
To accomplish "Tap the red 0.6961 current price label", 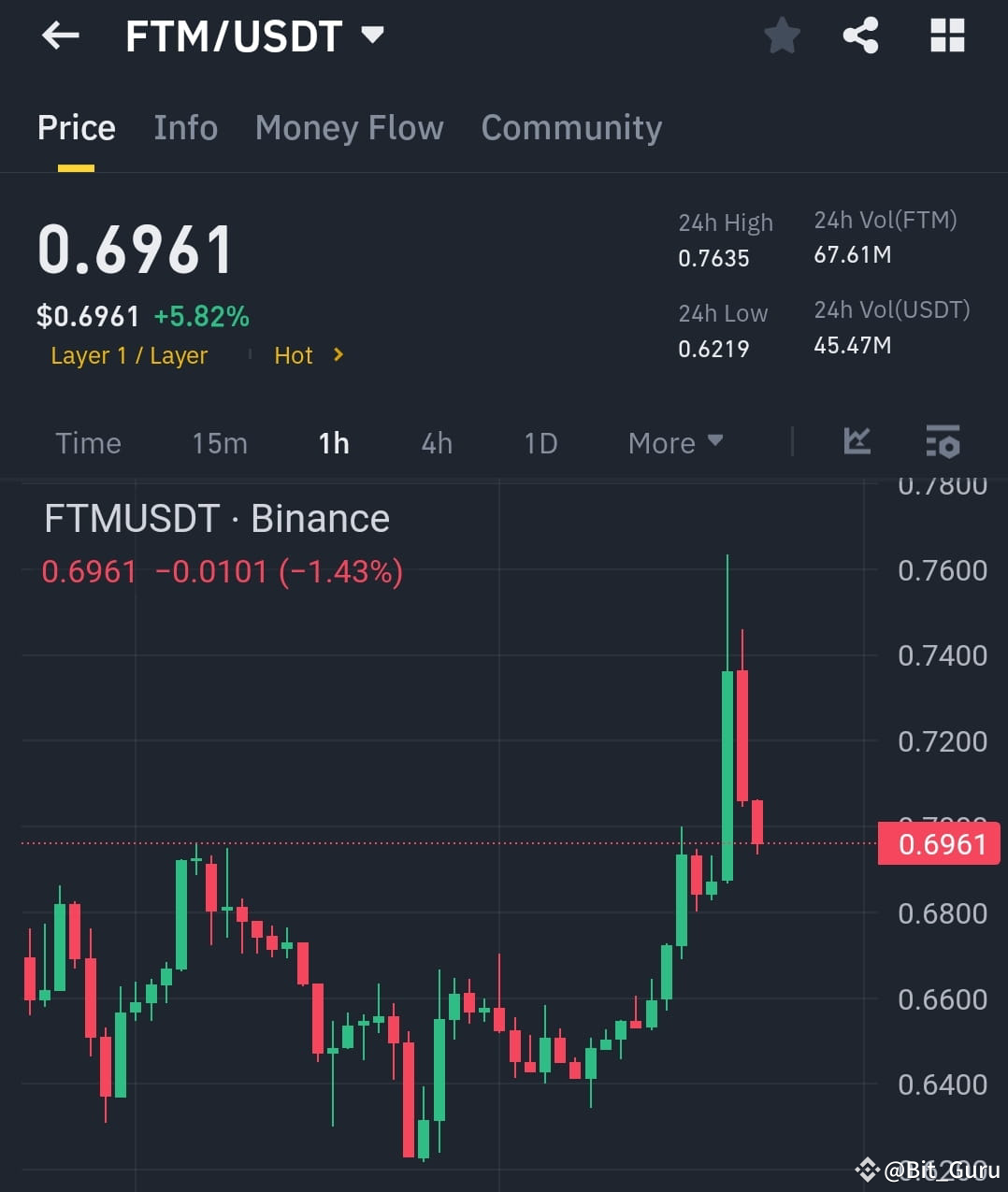I will (939, 842).
